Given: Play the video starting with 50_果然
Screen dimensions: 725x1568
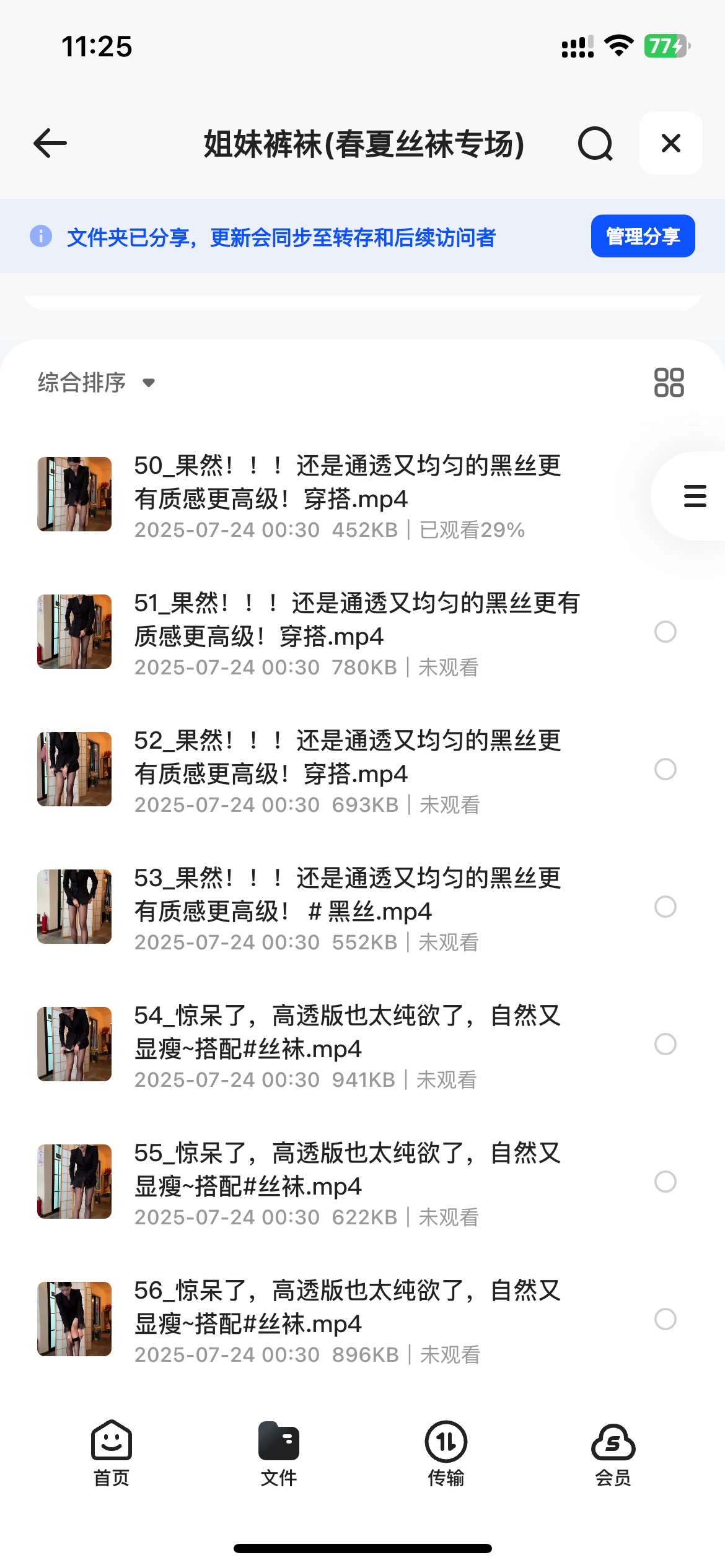Looking at the screenshot, I should pyautogui.click(x=347, y=483).
